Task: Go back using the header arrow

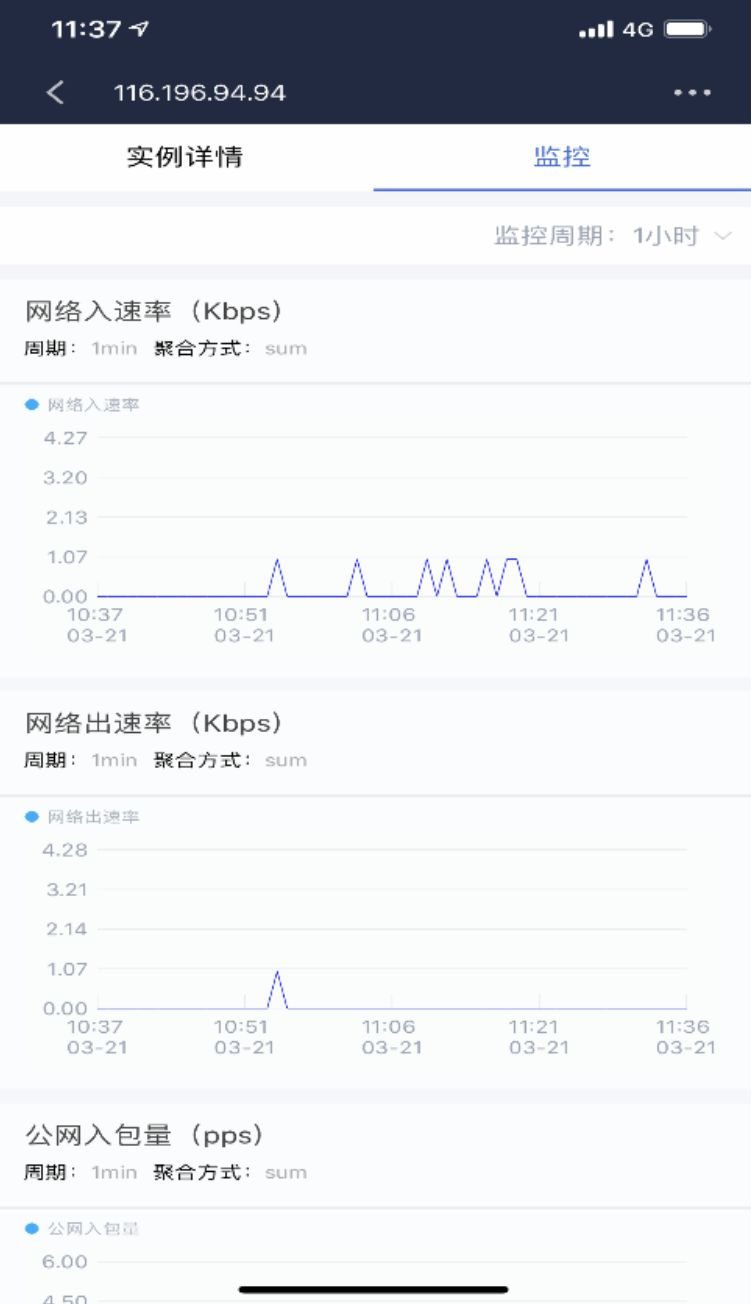Action: click(56, 93)
